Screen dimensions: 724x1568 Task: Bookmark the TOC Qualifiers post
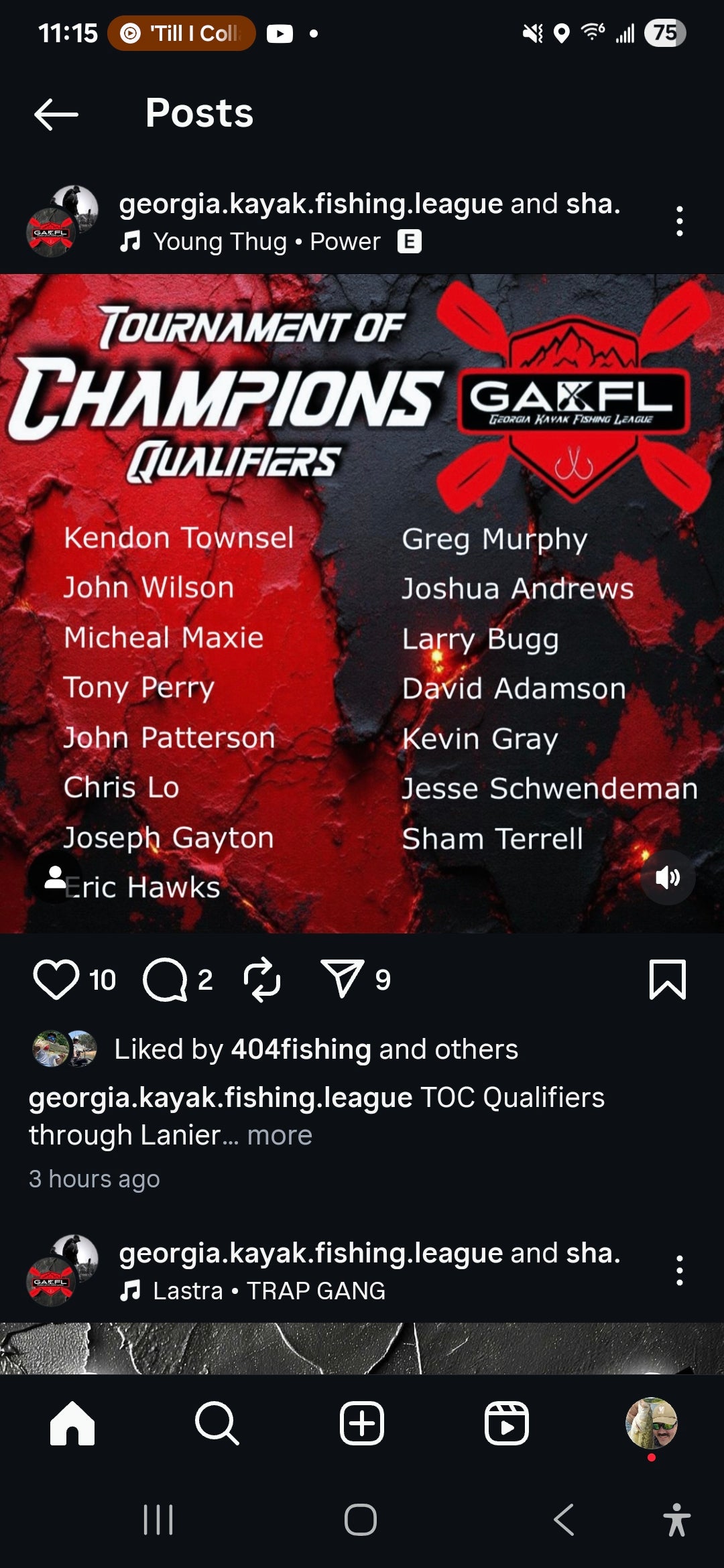[667, 980]
